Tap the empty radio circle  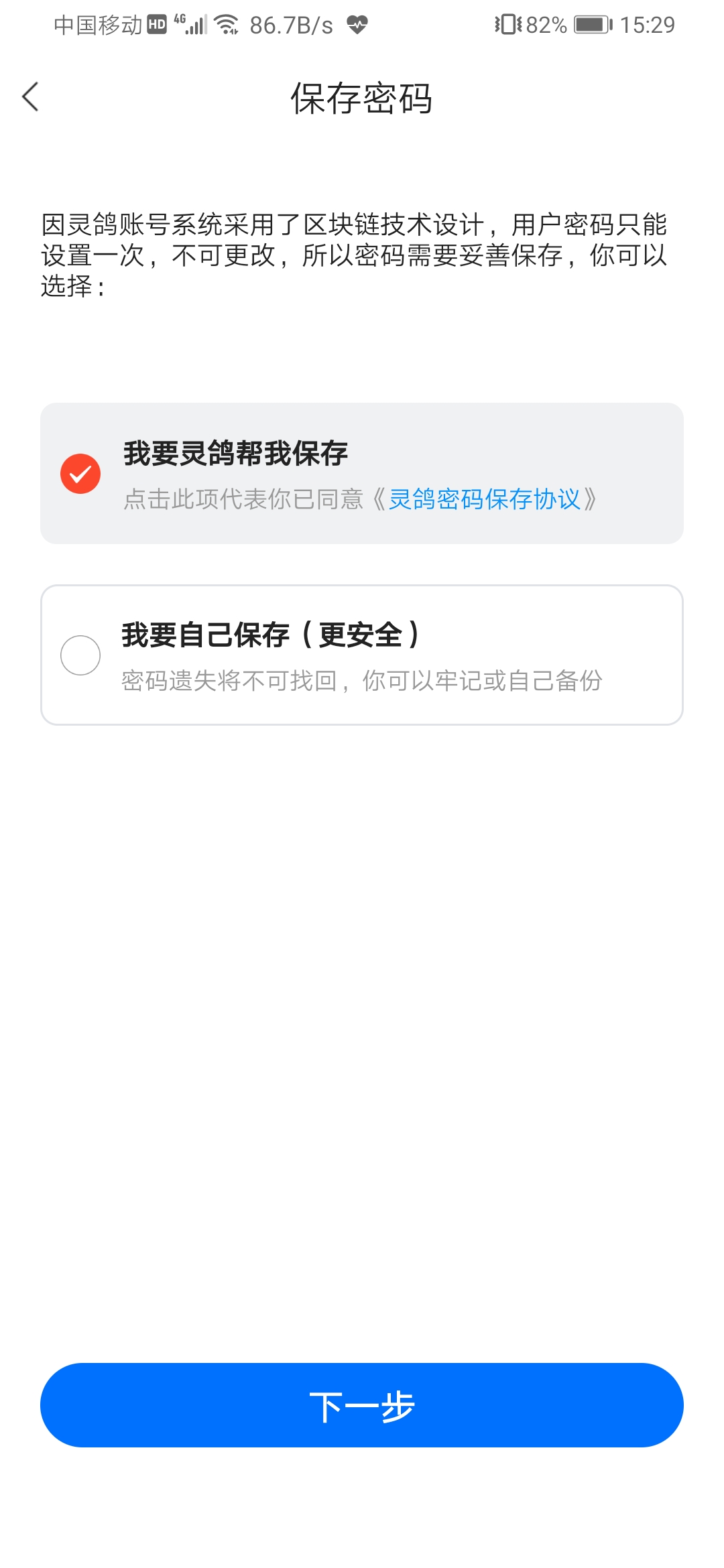point(80,655)
